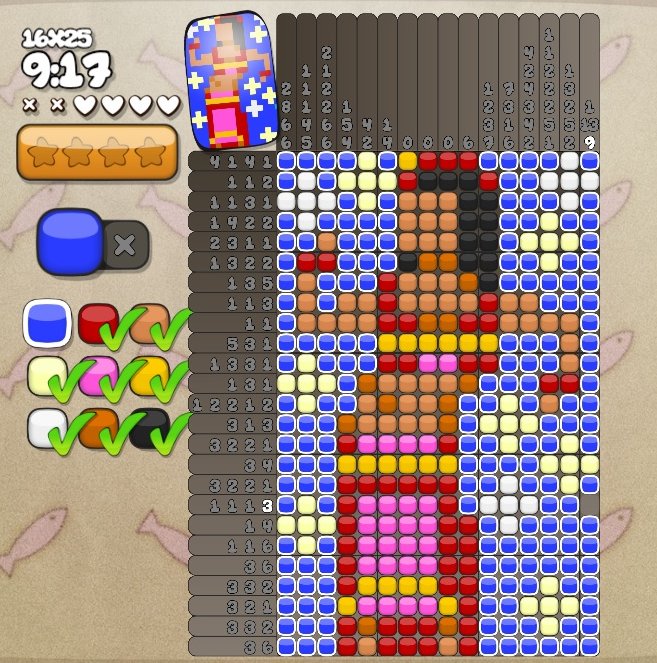Select the tan skin-tone color swatch
Screen dimensions: 657x663
(x=148, y=322)
